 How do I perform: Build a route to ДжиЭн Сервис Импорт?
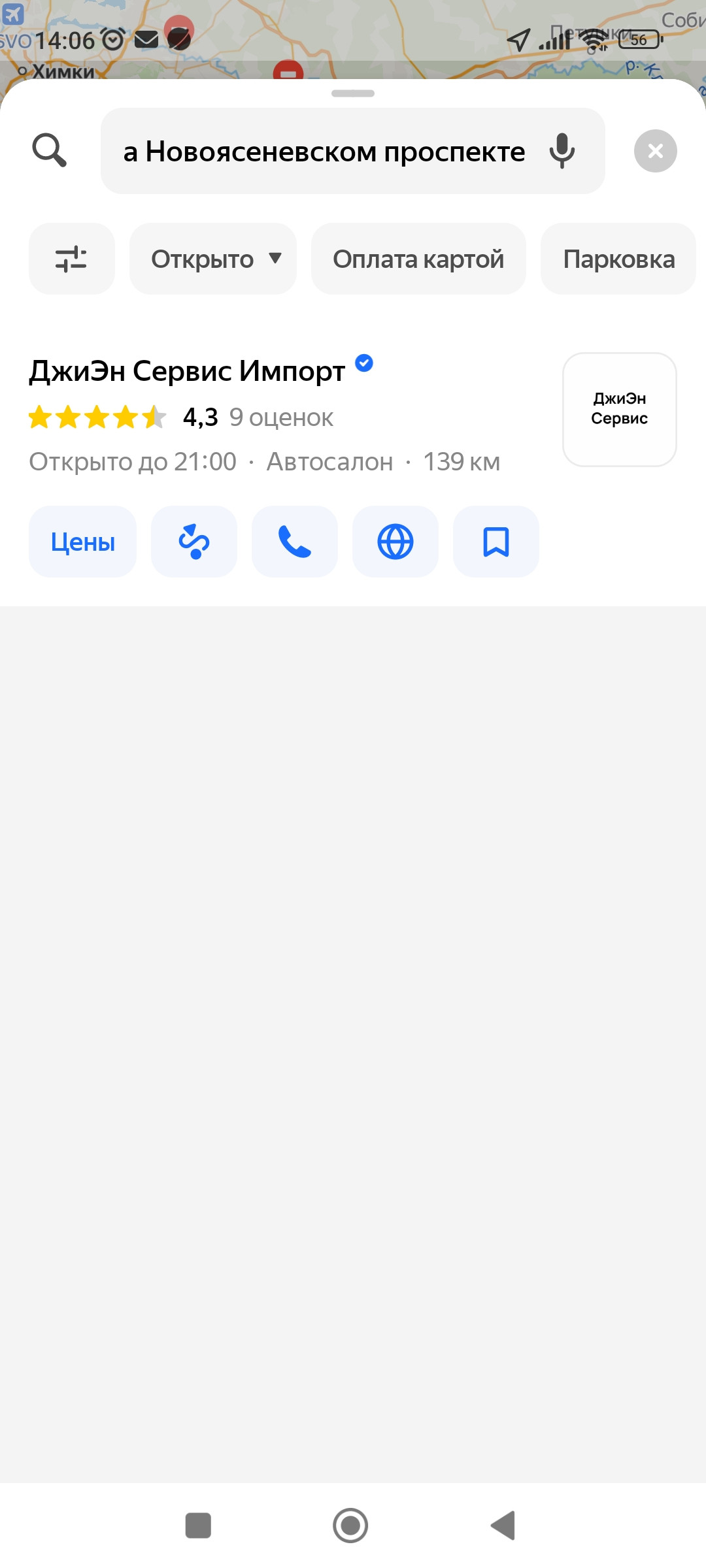click(194, 542)
